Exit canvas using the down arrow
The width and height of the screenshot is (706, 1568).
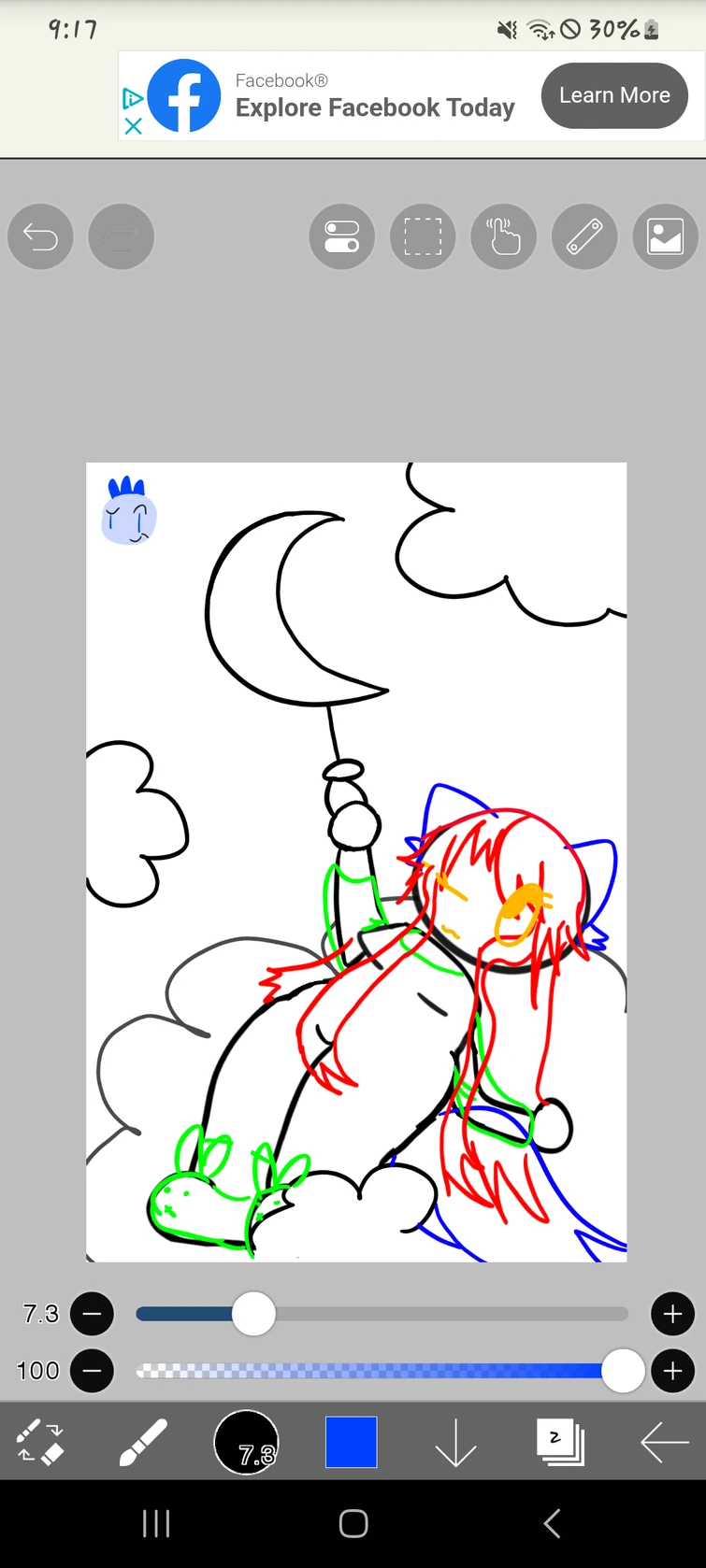(455, 1441)
